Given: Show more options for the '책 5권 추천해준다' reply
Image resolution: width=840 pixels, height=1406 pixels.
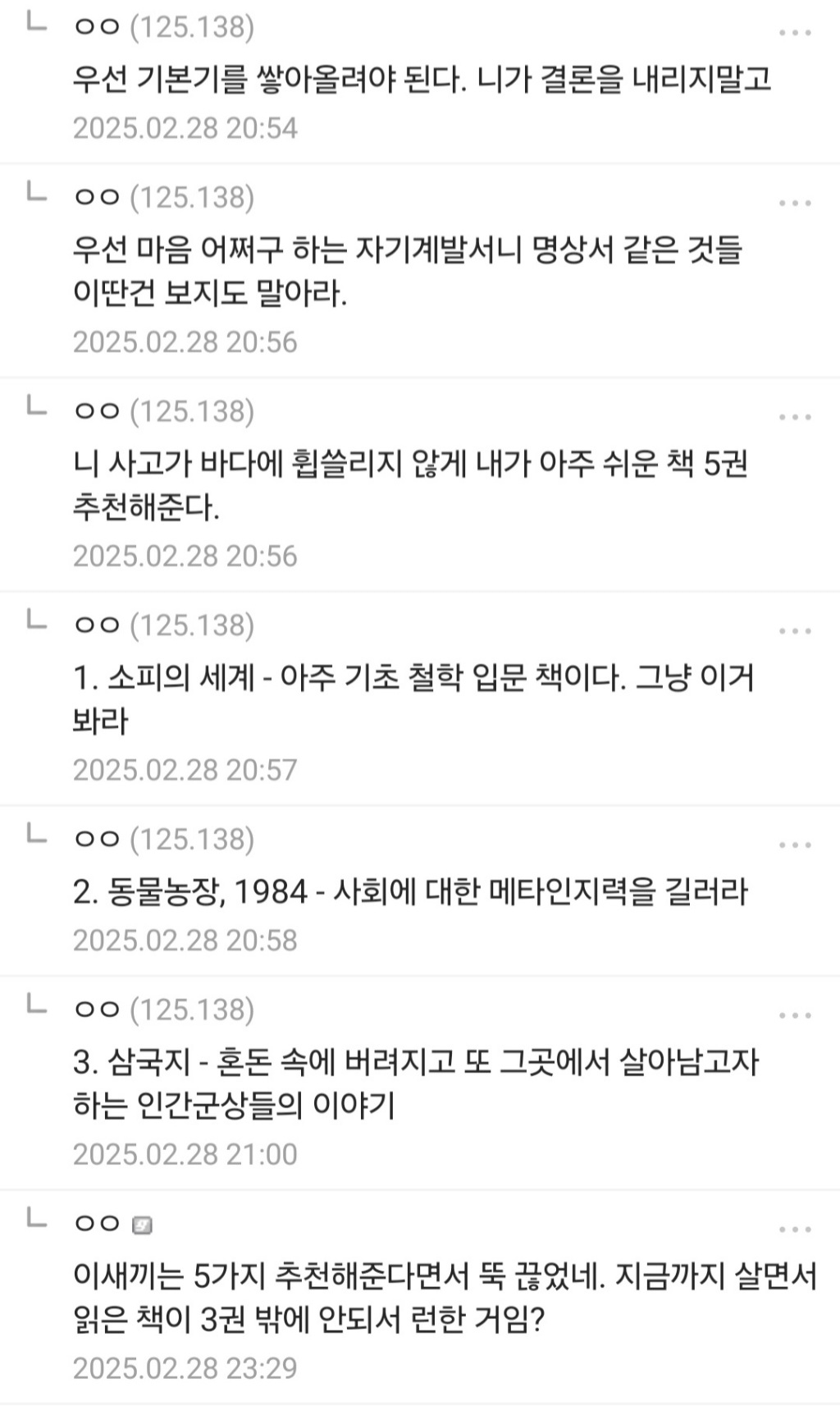Looking at the screenshot, I should [x=794, y=417].
